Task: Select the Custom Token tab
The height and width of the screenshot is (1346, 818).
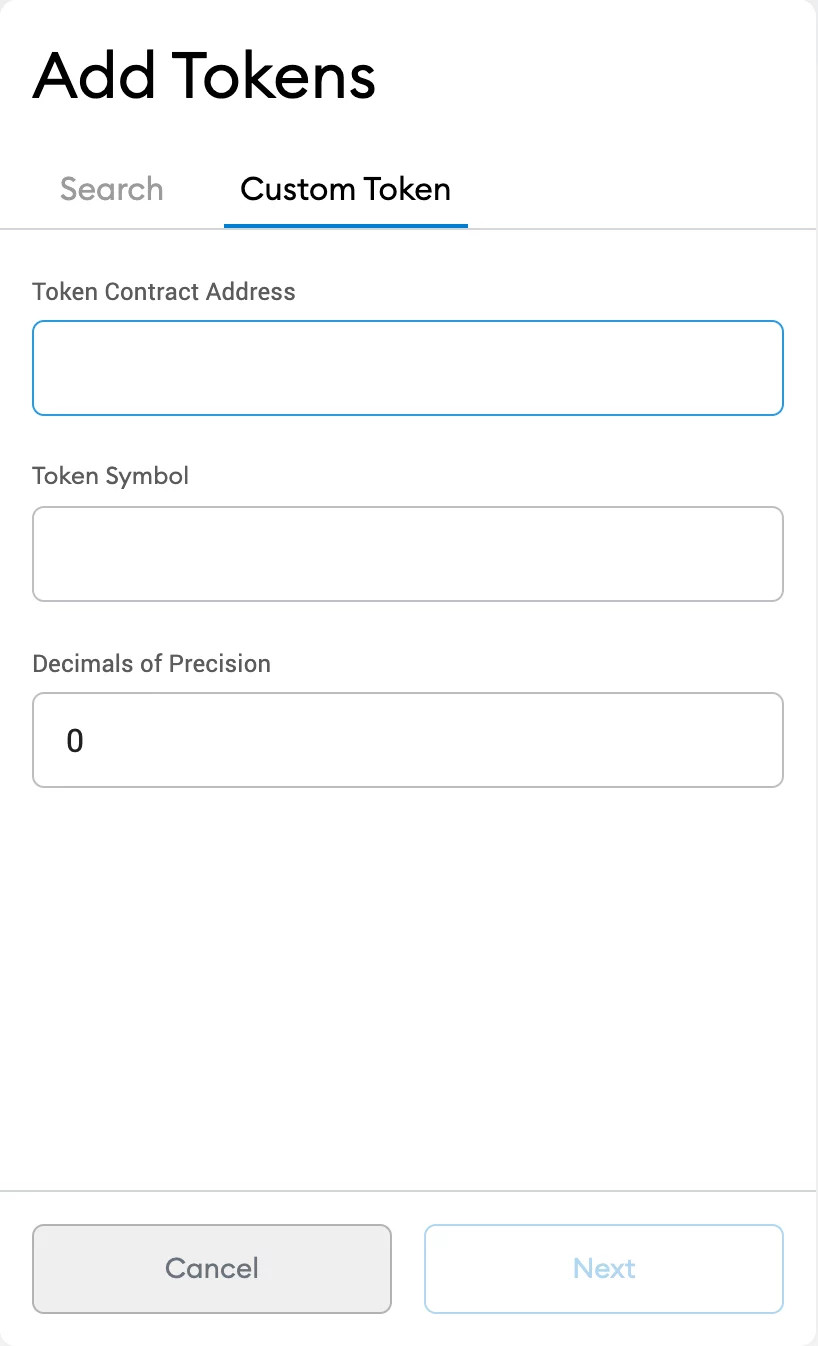Action: [x=345, y=189]
